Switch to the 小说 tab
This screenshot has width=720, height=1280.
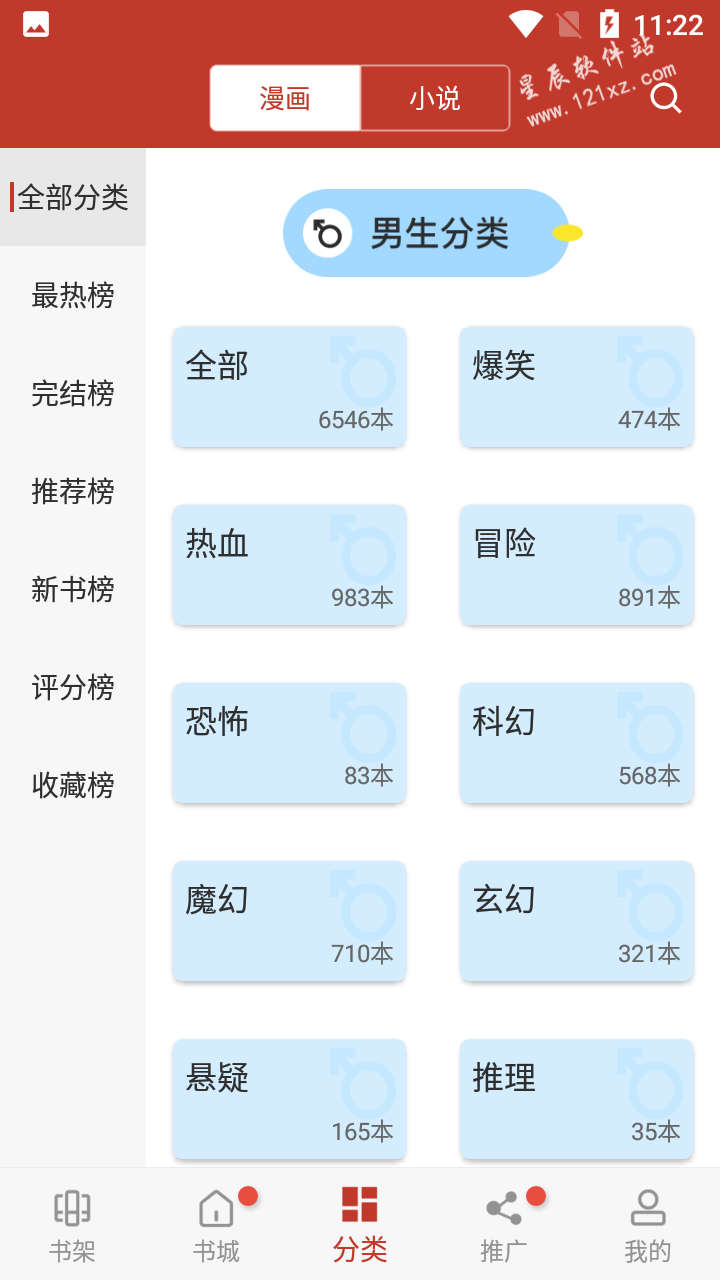click(x=435, y=98)
